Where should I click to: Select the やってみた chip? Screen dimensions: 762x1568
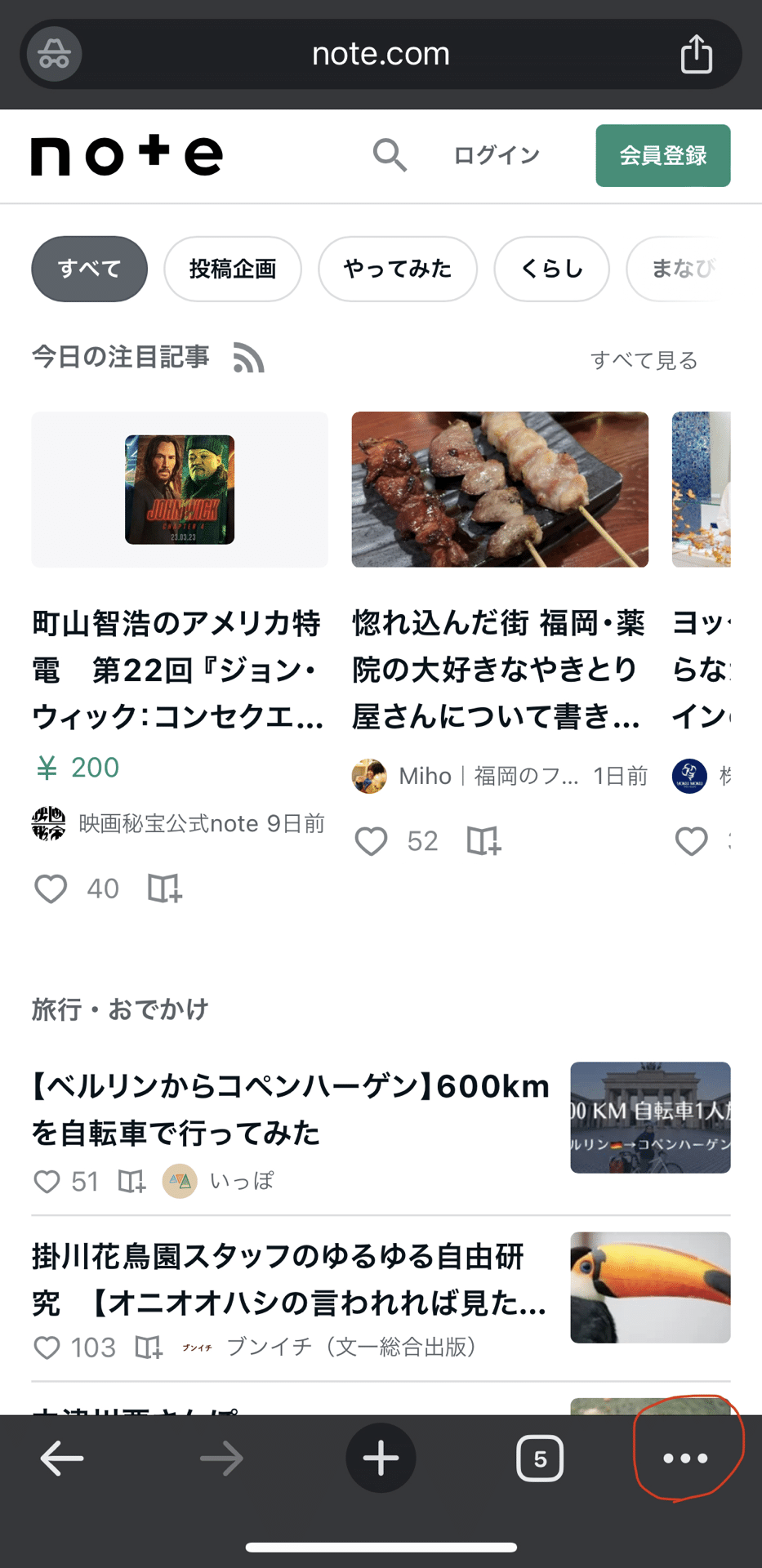click(x=397, y=269)
